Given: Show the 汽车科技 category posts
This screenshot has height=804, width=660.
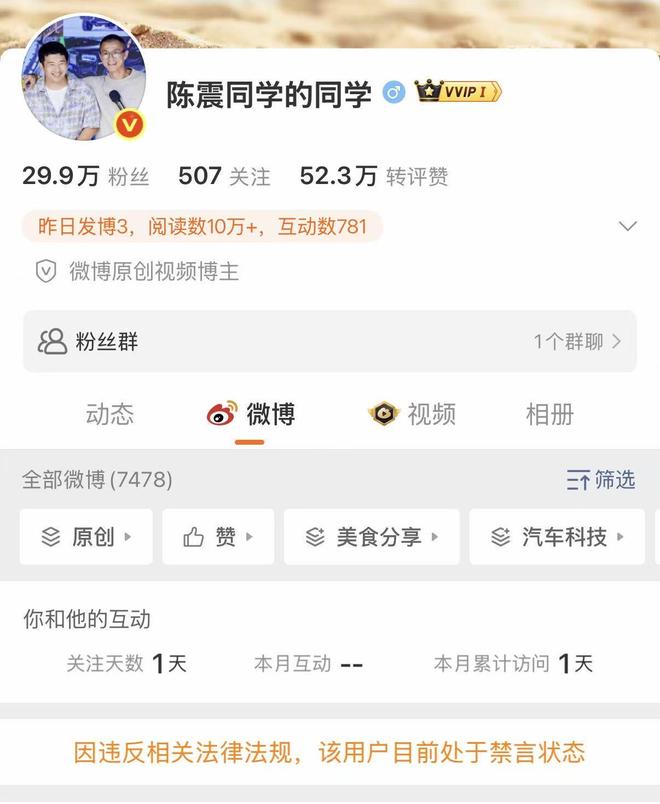Looking at the screenshot, I should click(x=556, y=537).
